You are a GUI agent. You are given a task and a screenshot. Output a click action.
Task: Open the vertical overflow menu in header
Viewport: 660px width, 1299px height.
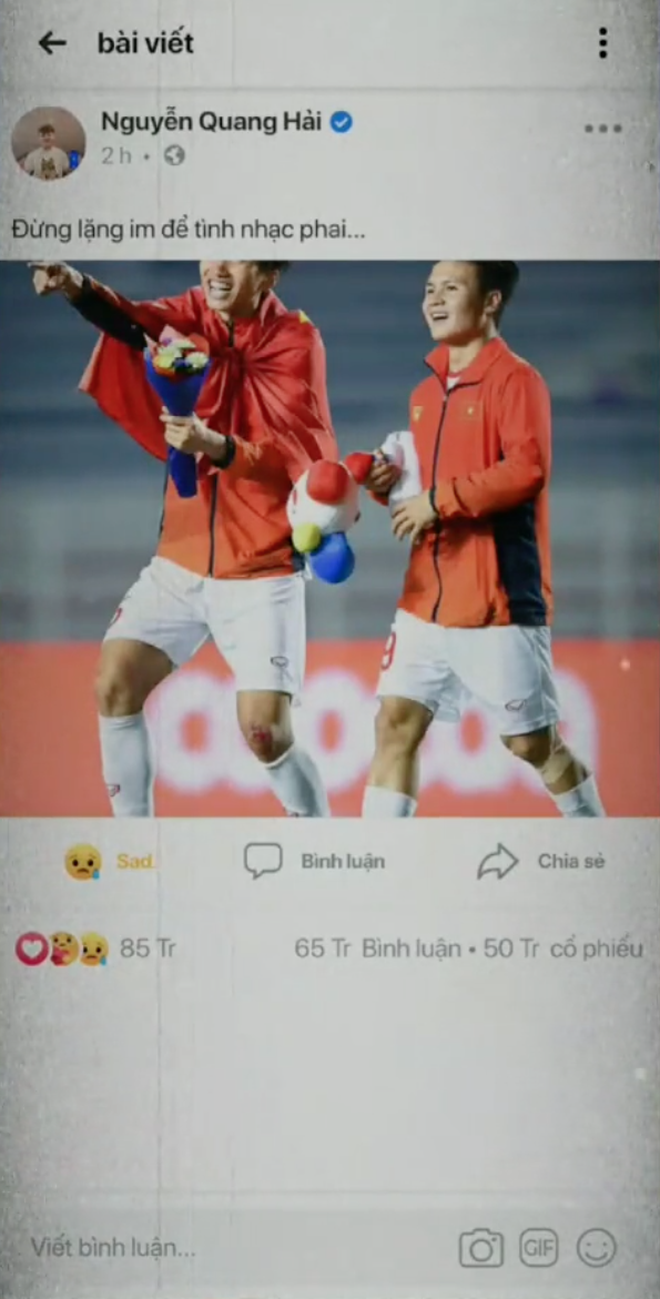[602, 43]
